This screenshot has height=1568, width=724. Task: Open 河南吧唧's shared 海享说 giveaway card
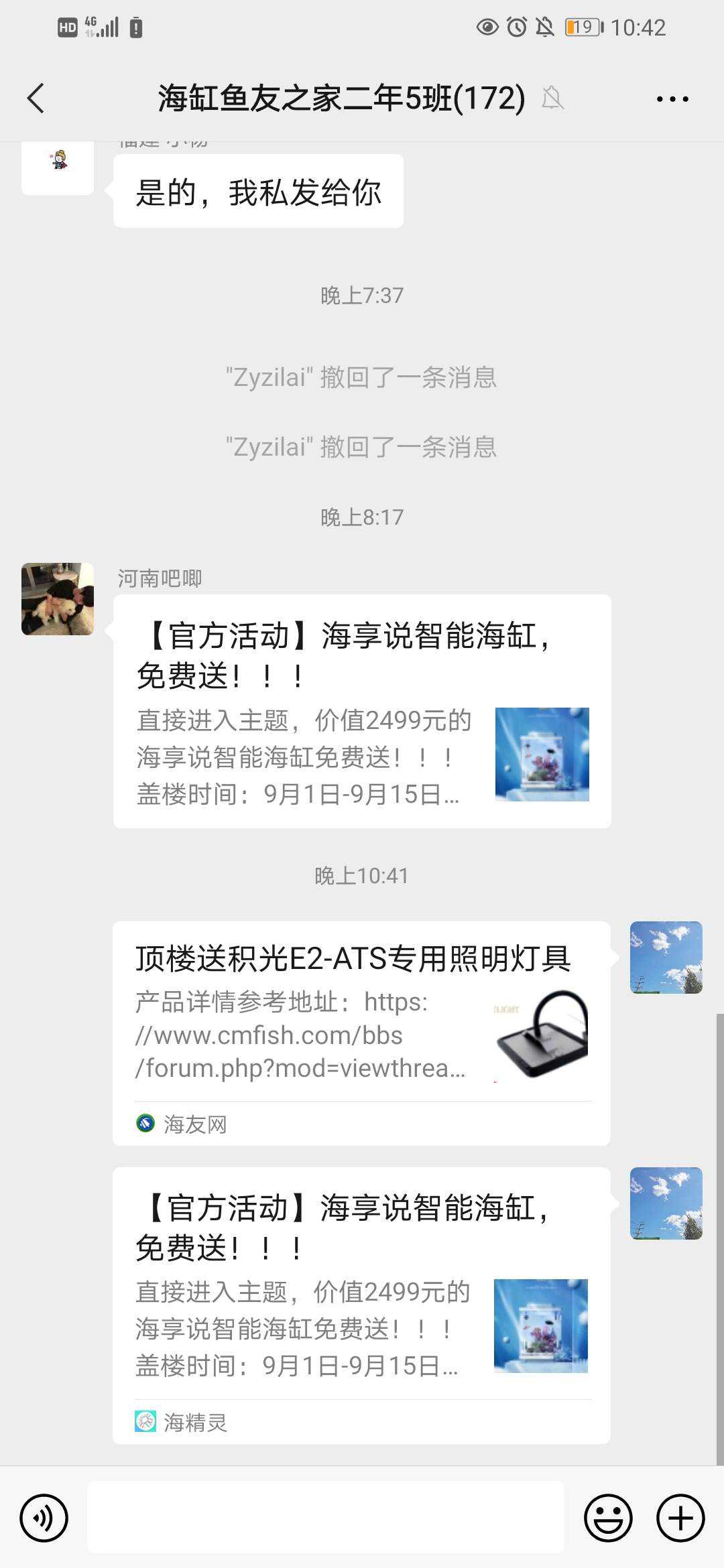tap(361, 711)
